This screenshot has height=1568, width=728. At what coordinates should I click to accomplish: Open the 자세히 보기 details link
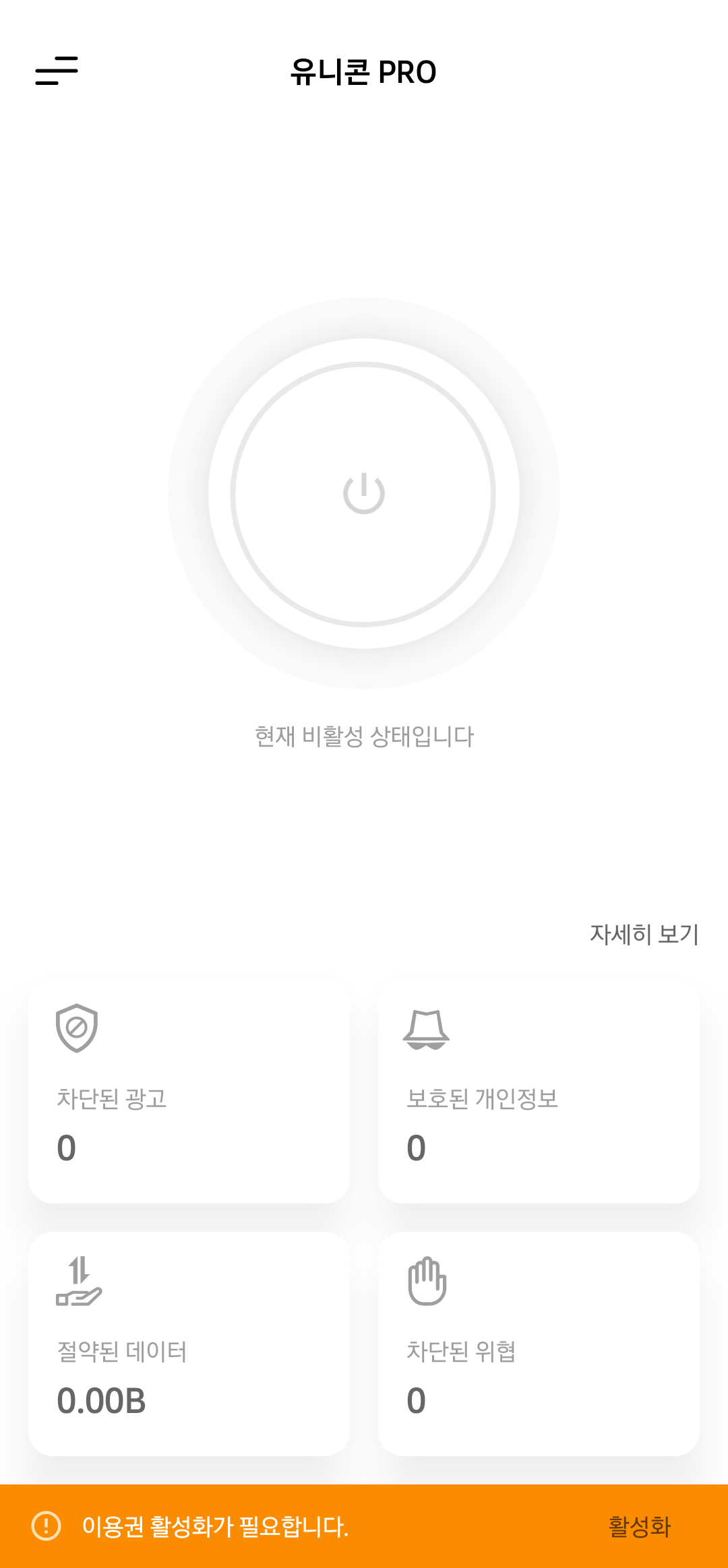644,934
